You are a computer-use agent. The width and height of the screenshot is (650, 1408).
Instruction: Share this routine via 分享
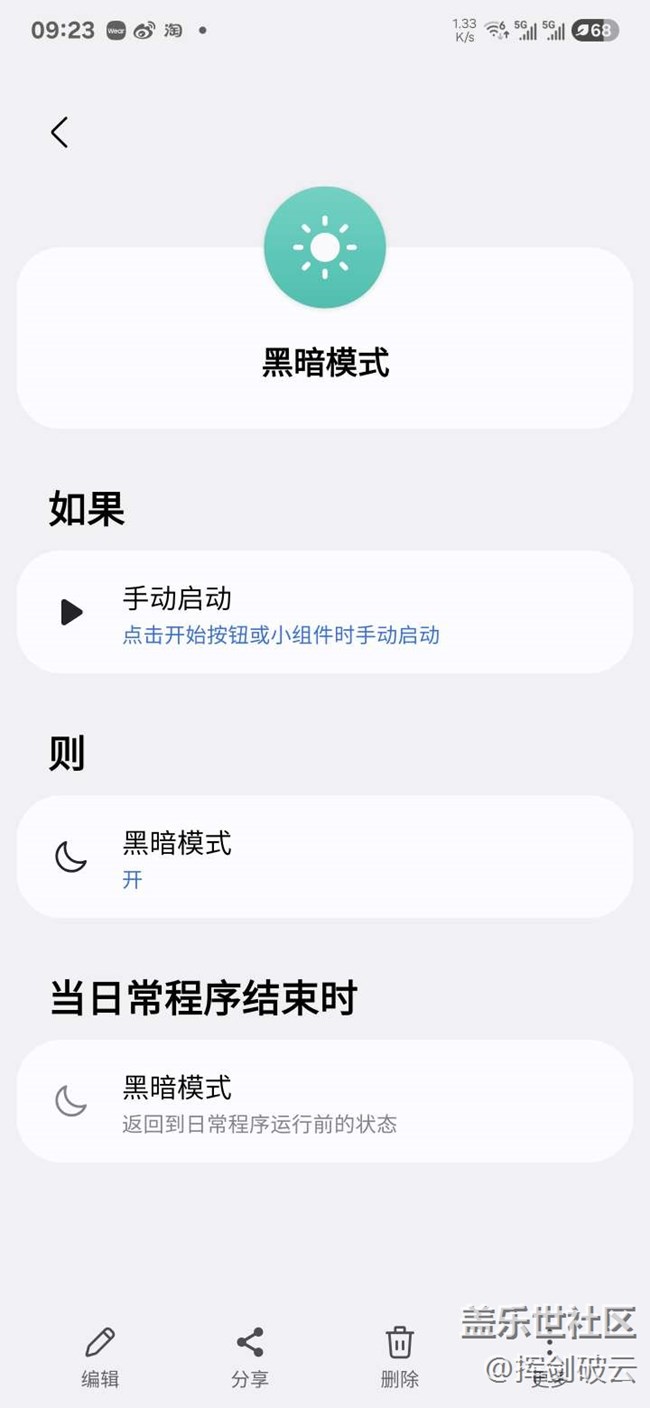(250, 1357)
